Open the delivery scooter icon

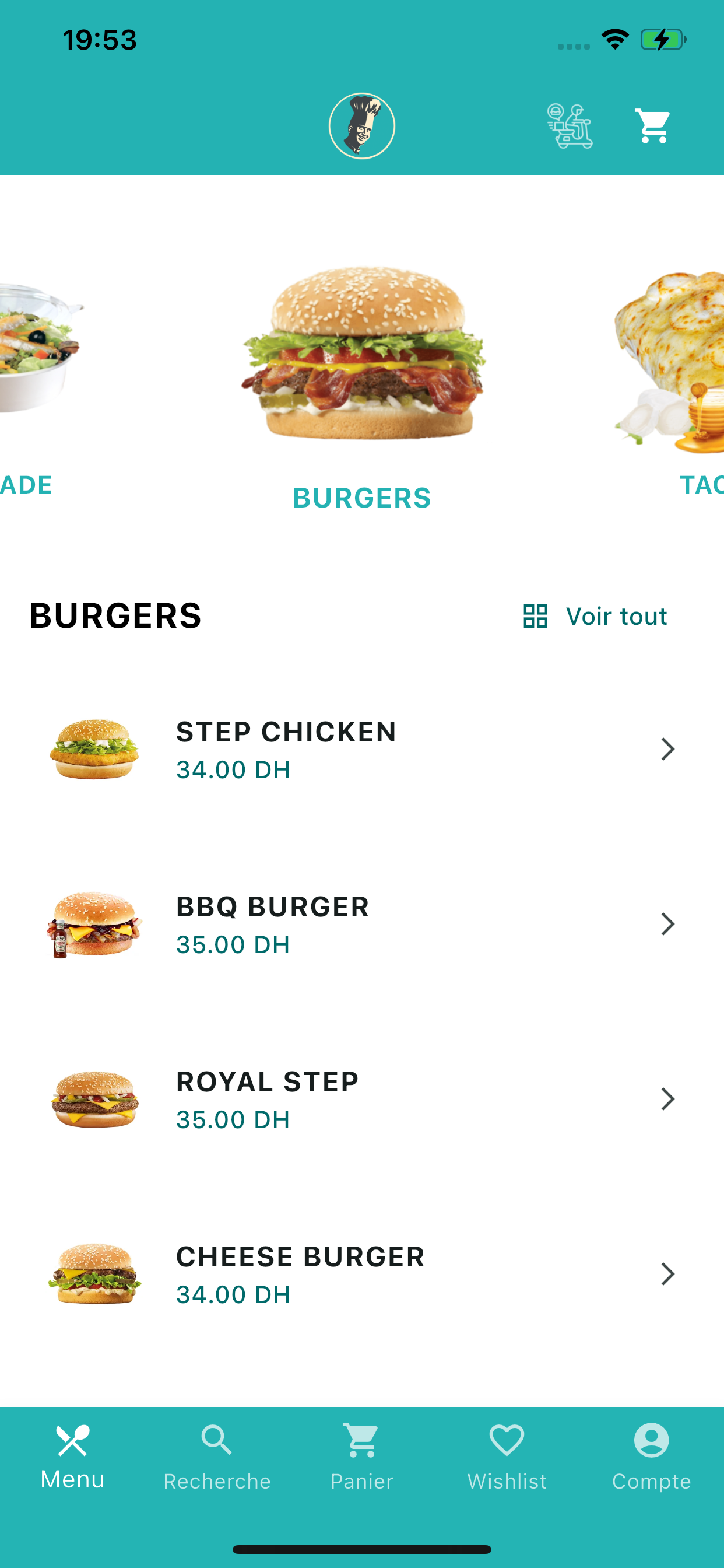pos(570,126)
